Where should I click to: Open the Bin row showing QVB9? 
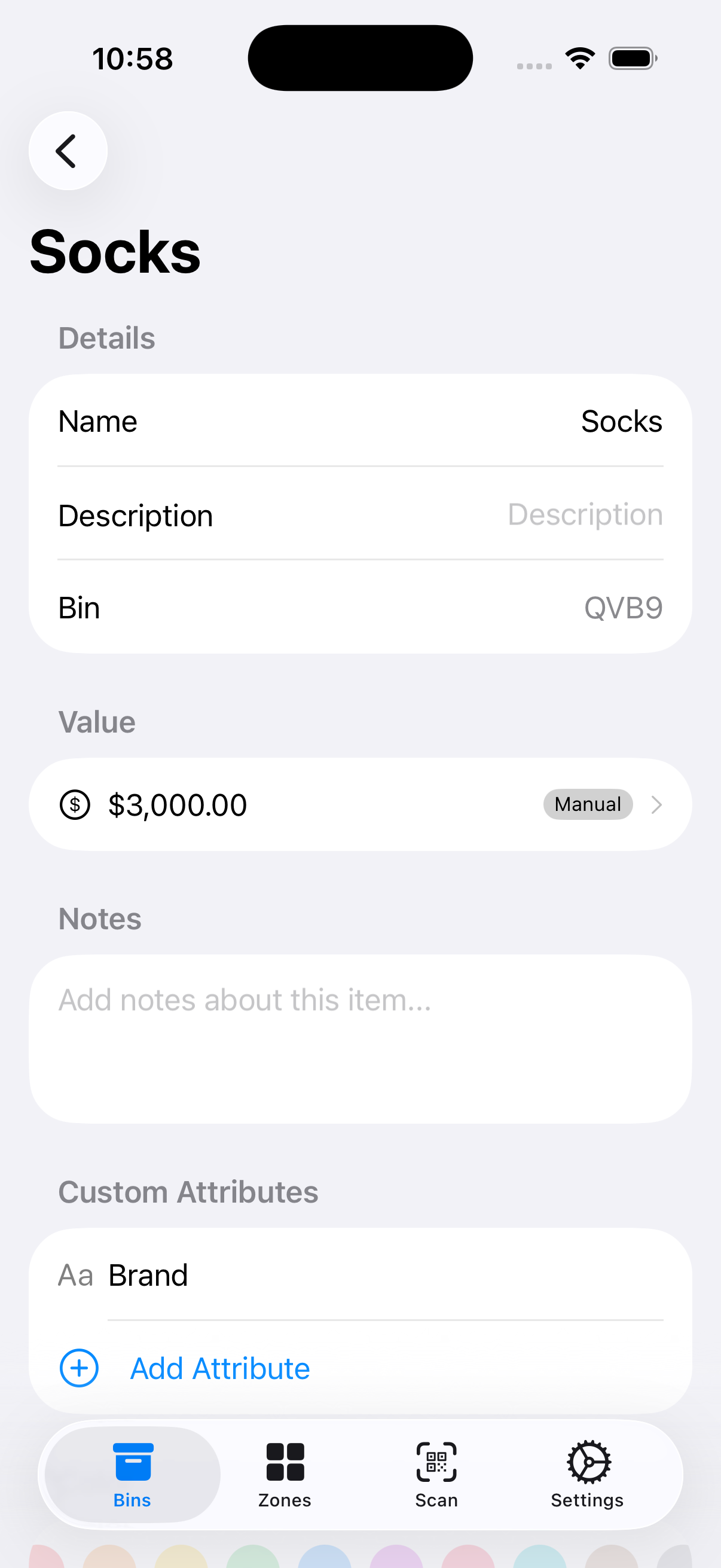coord(360,608)
